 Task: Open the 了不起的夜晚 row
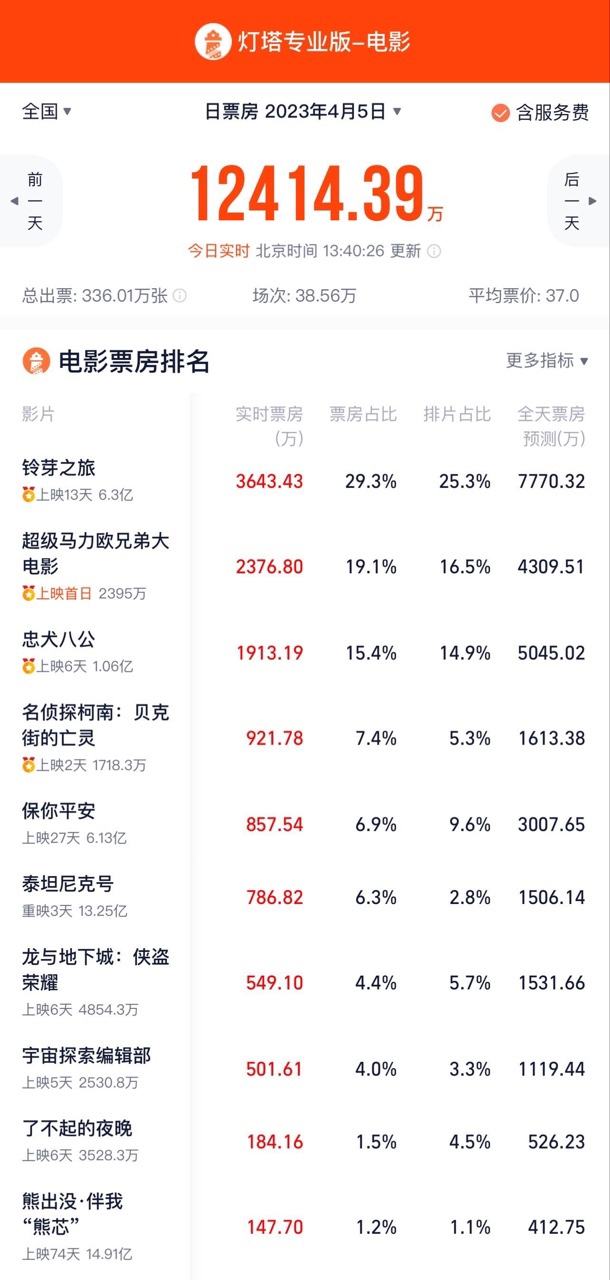point(305,1141)
